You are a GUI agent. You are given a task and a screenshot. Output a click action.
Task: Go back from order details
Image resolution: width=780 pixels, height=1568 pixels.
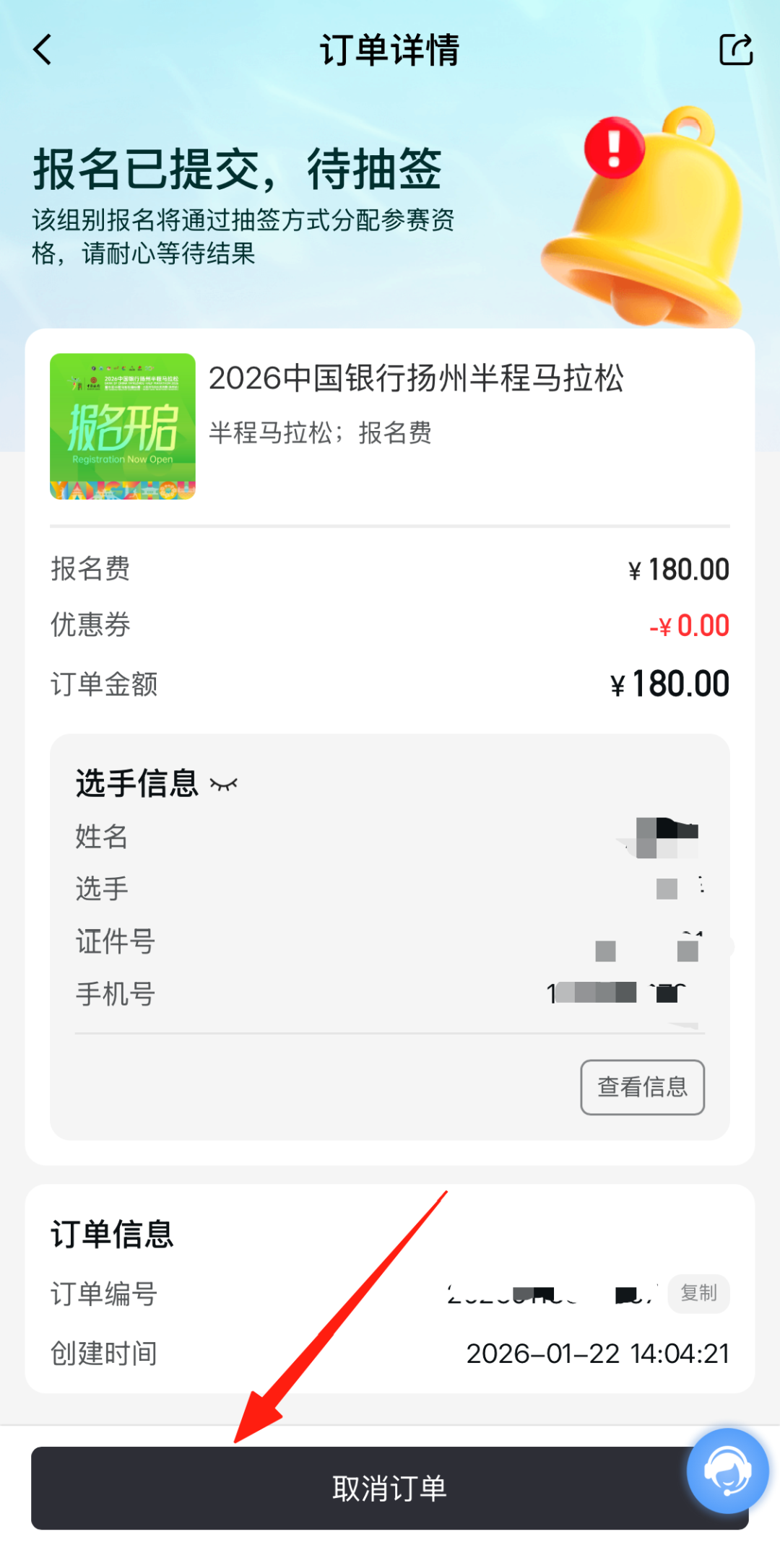pos(43,51)
